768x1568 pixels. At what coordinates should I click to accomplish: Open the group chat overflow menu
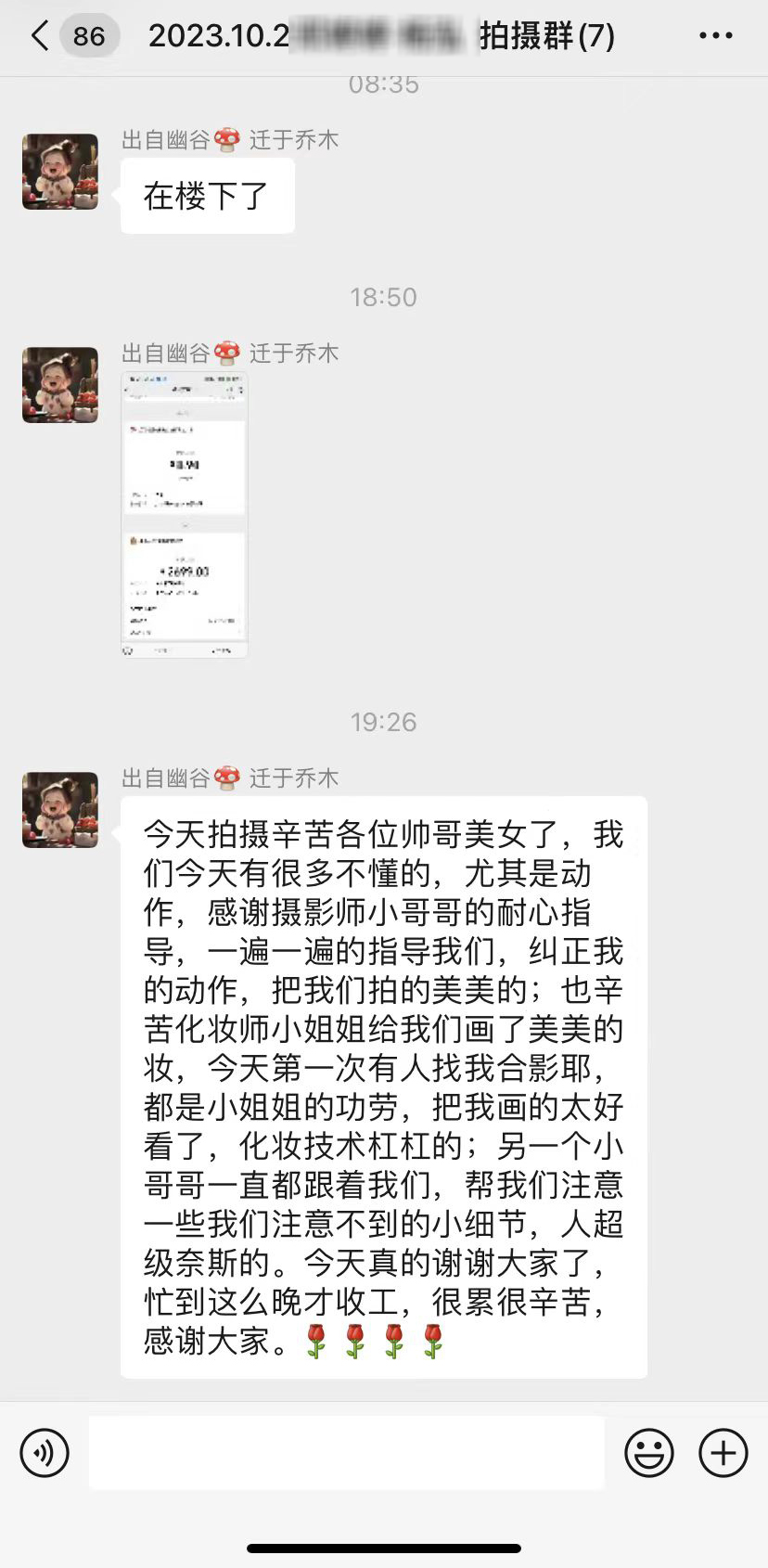click(x=715, y=36)
